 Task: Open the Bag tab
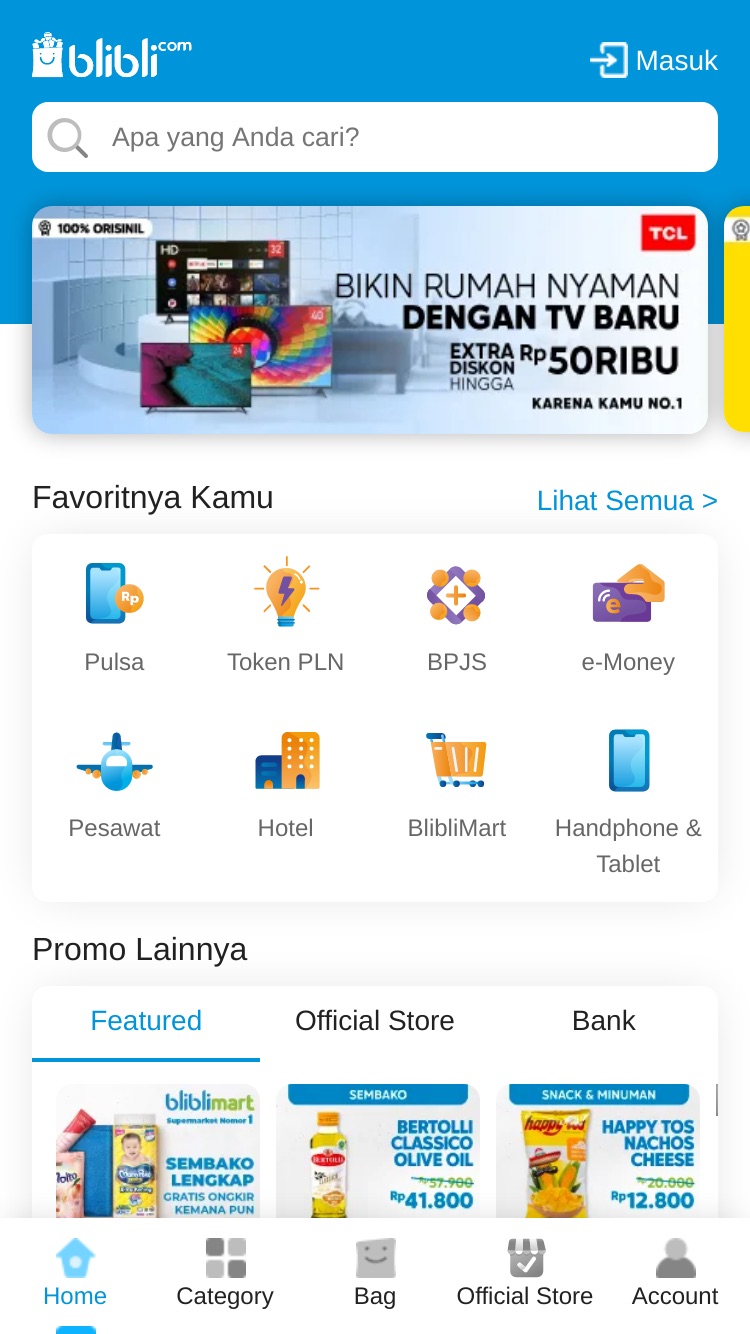click(375, 1273)
